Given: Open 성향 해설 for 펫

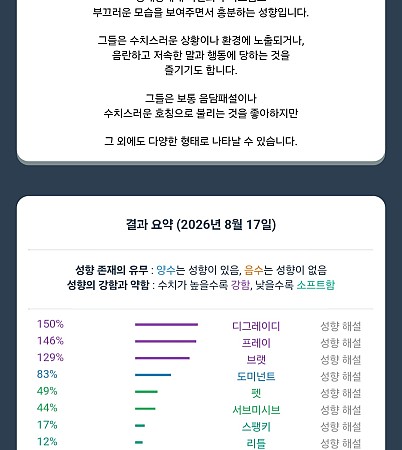Looking at the screenshot, I should coord(341,393).
